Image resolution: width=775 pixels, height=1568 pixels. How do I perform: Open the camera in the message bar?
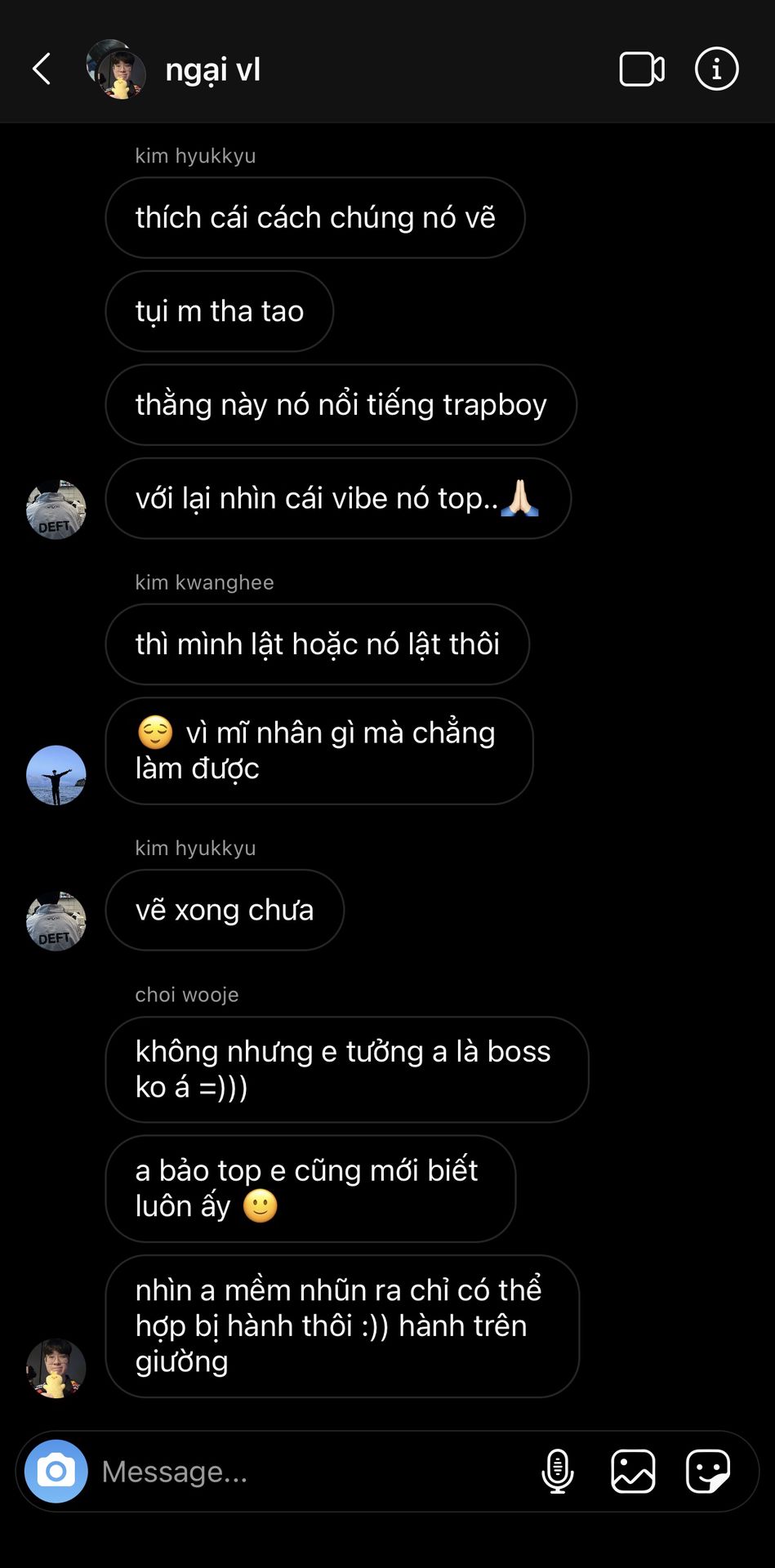click(x=56, y=1471)
